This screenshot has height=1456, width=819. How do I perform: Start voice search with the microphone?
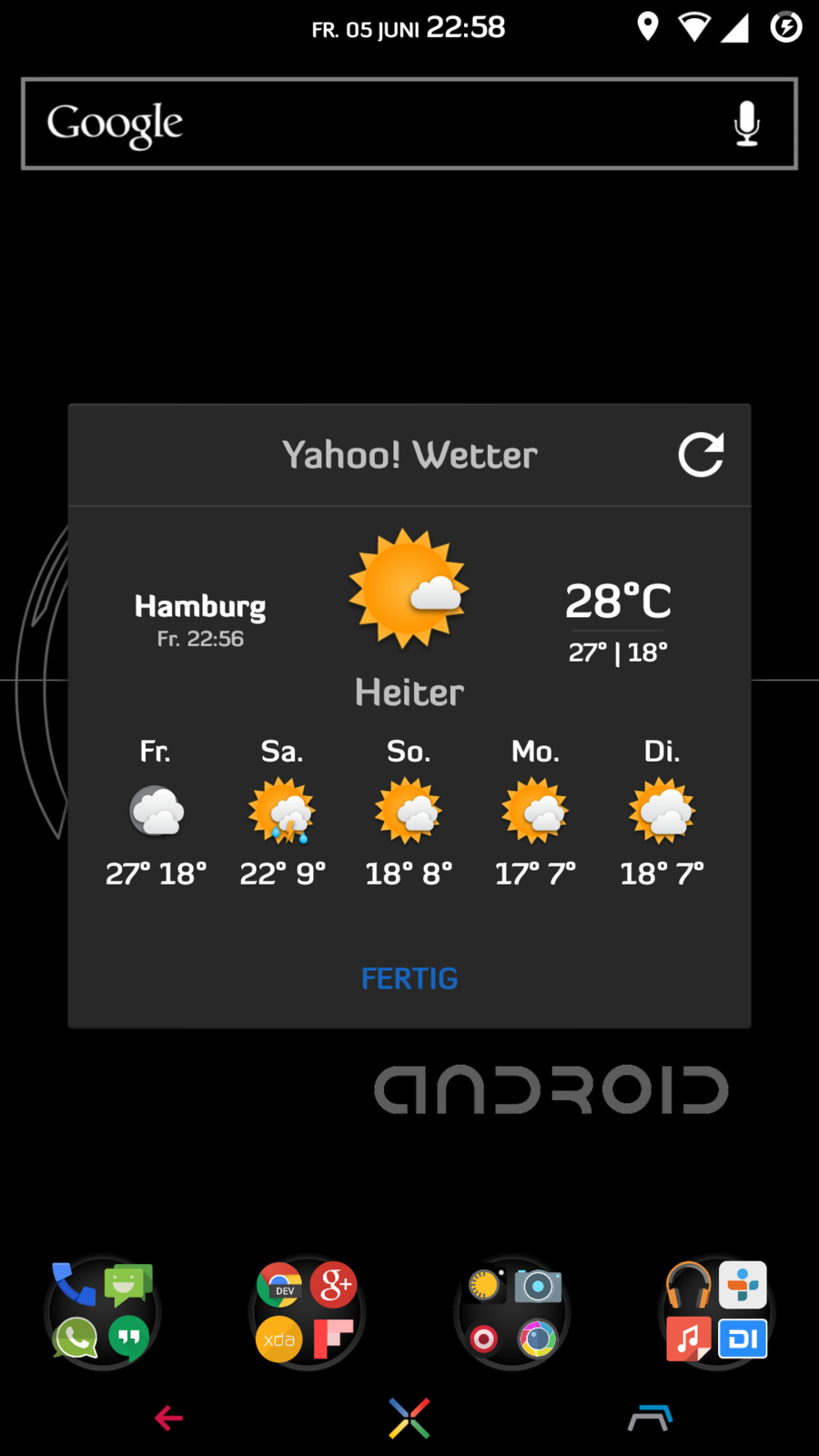746,124
